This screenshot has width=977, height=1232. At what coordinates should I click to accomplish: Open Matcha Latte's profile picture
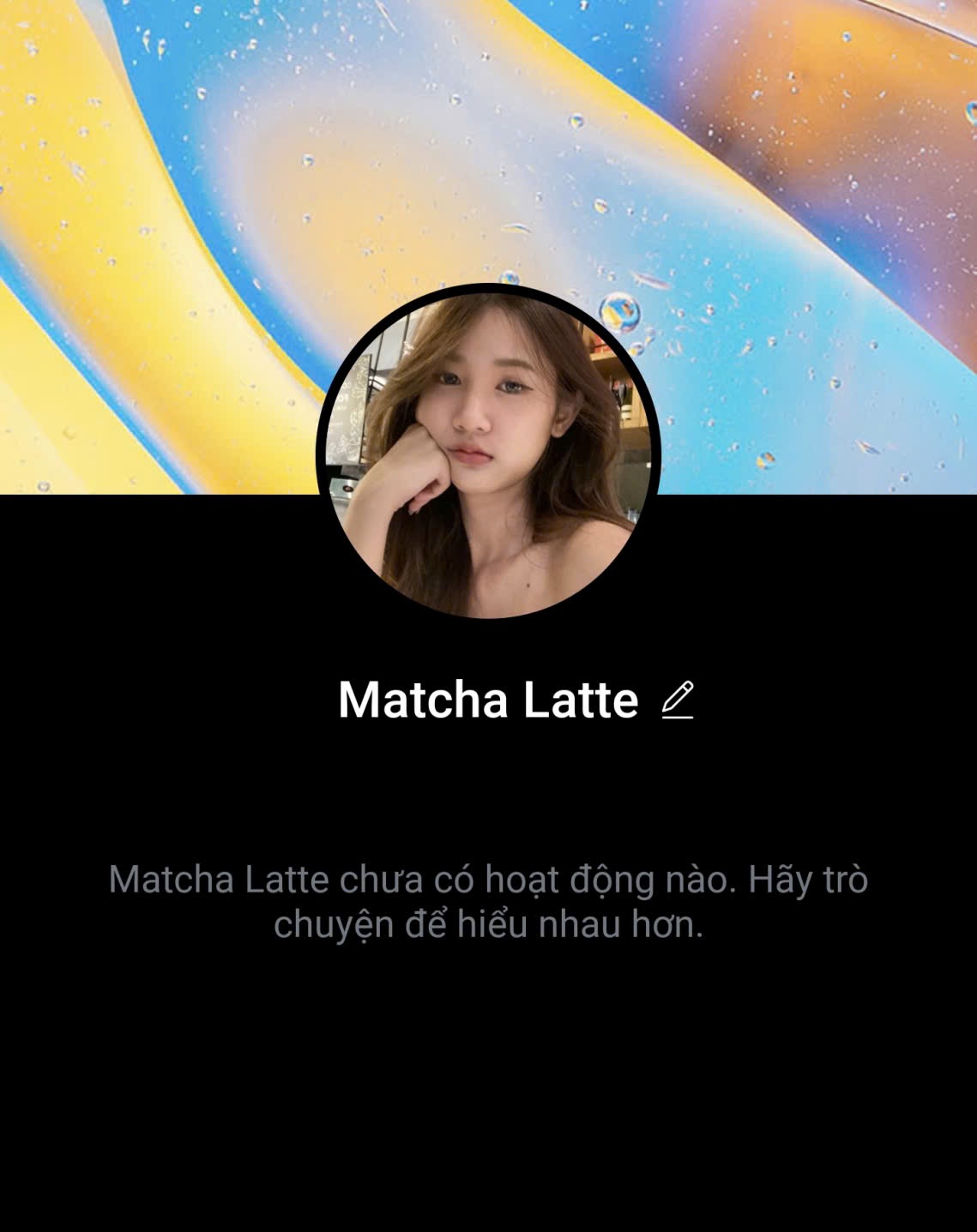pos(488,454)
